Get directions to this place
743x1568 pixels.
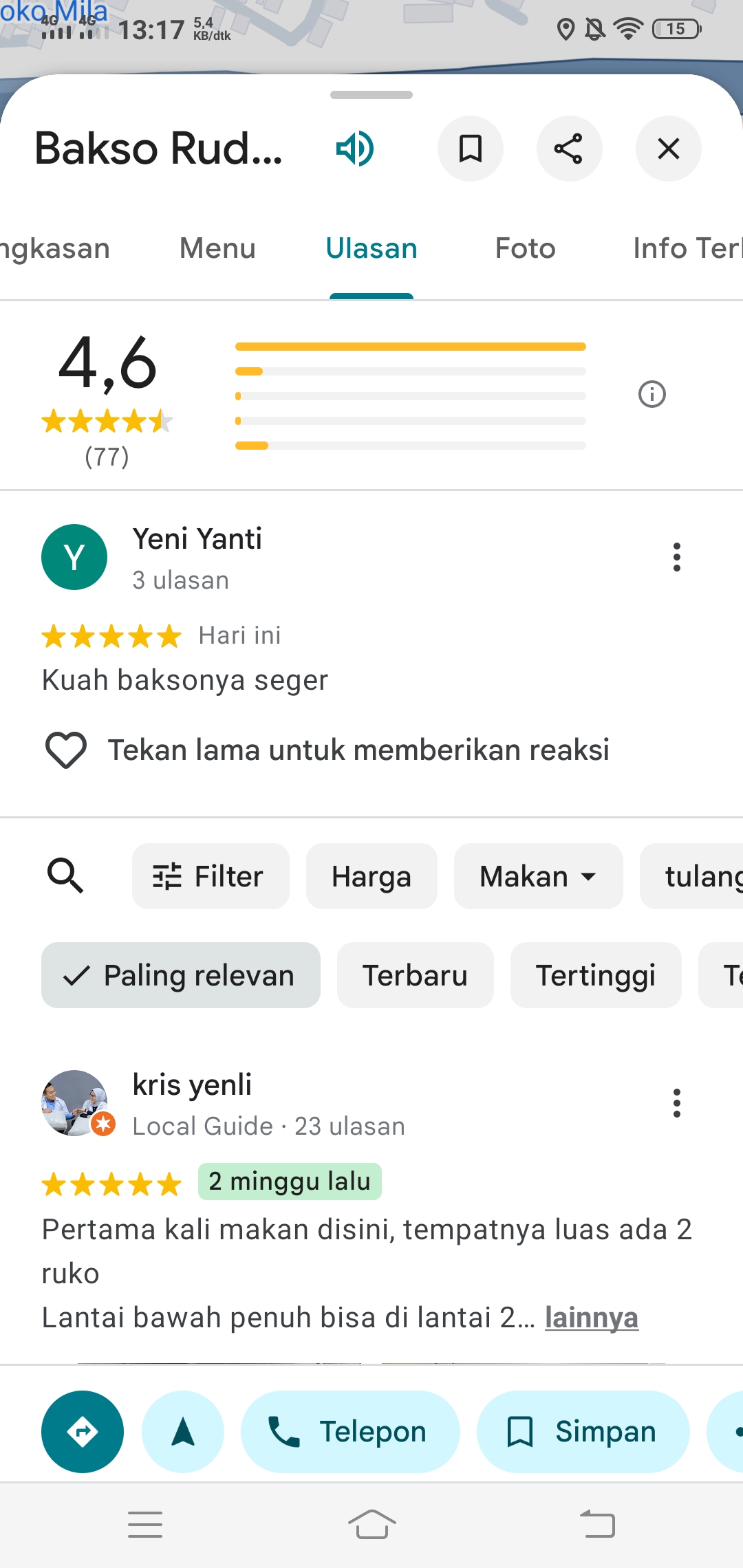click(x=83, y=1432)
